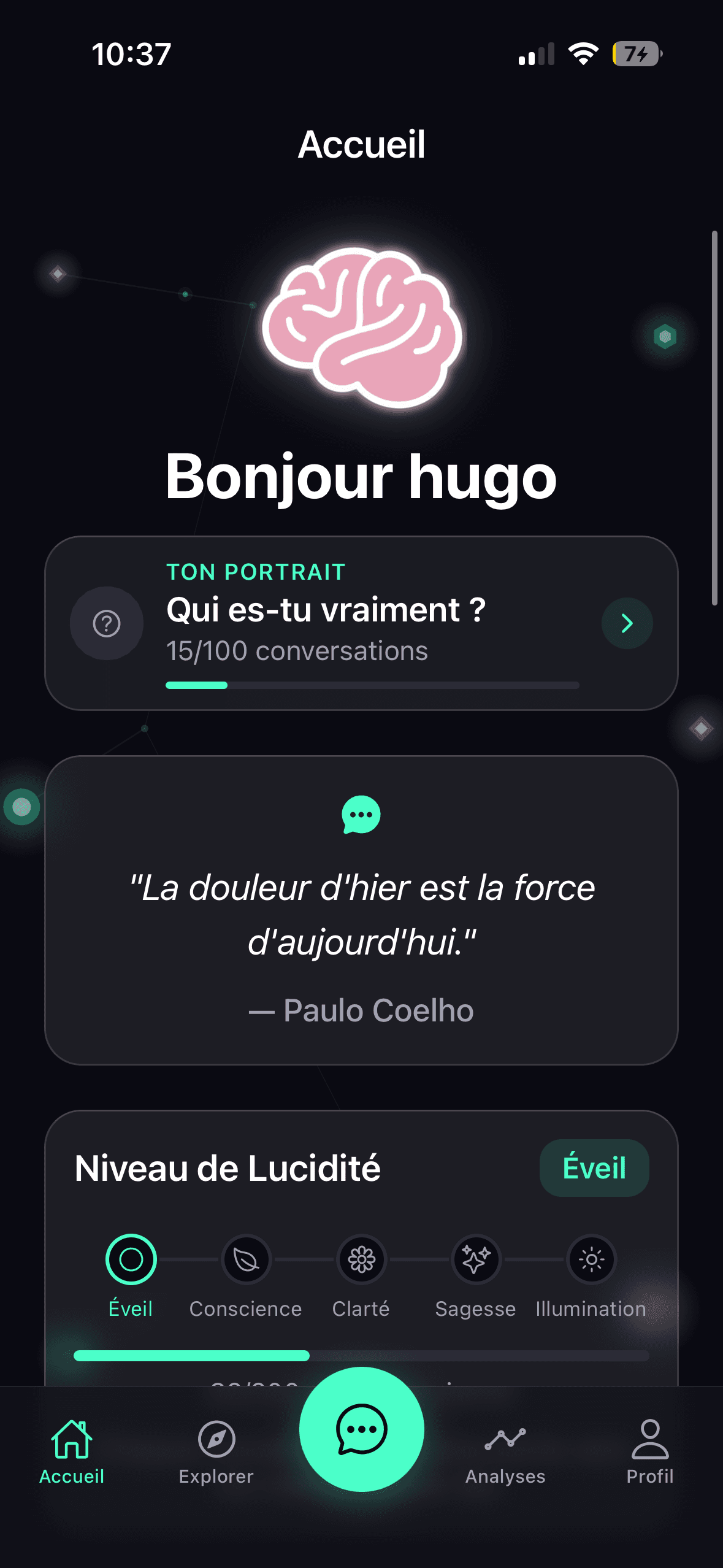Image resolution: width=723 pixels, height=1568 pixels.
Task: Tap the green chat bubble icon above the quote
Action: [x=361, y=815]
